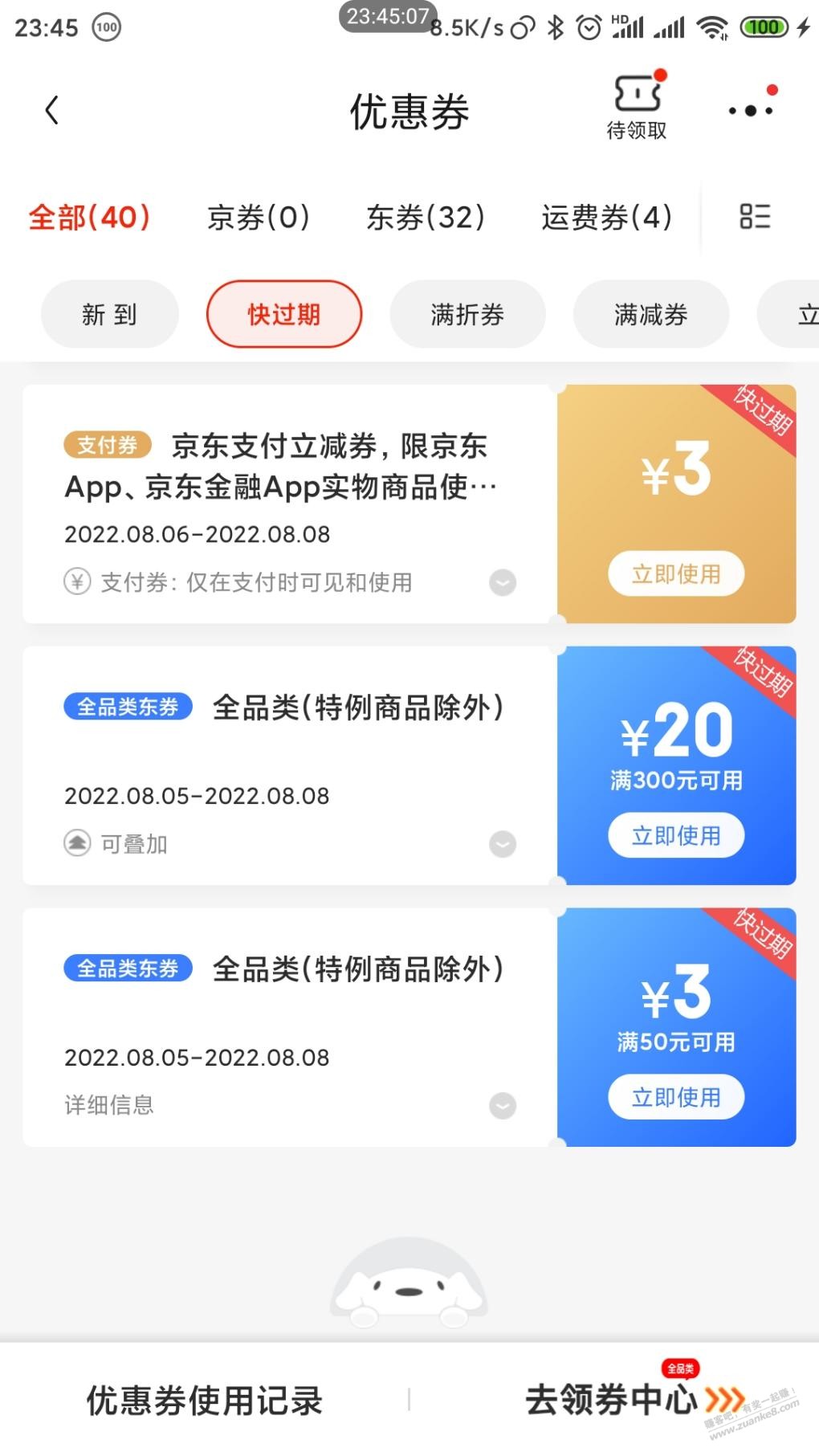
Task: Expand details of the 可叠加 coupon
Action: click(x=503, y=844)
